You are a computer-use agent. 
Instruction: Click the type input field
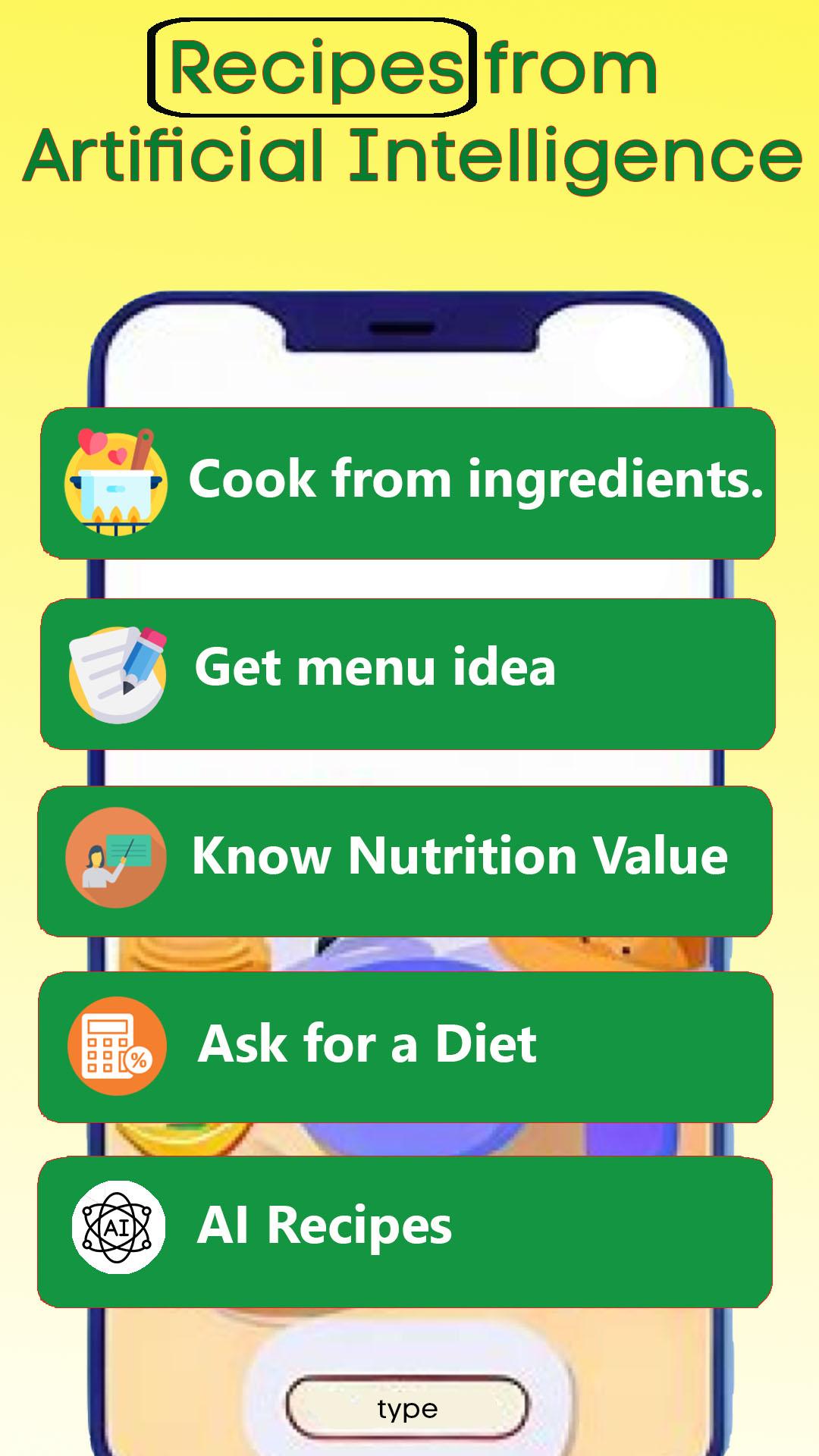click(x=408, y=1407)
